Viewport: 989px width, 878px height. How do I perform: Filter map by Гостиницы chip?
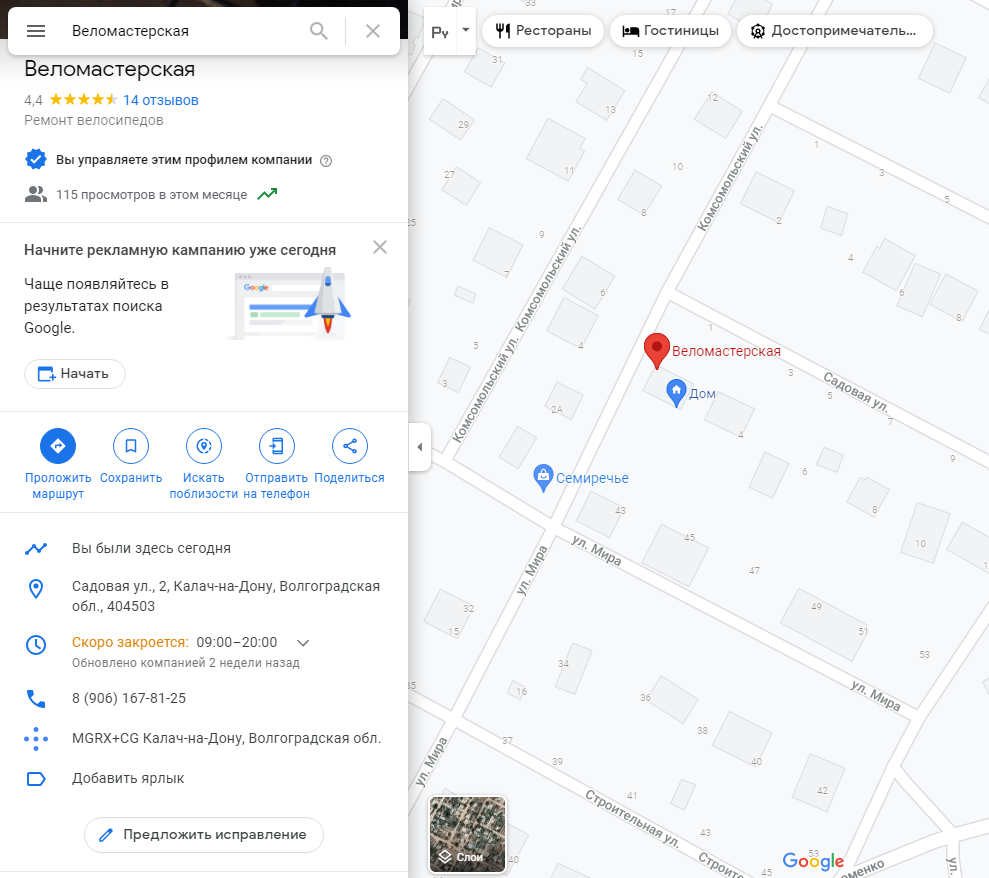(x=670, y=31)
